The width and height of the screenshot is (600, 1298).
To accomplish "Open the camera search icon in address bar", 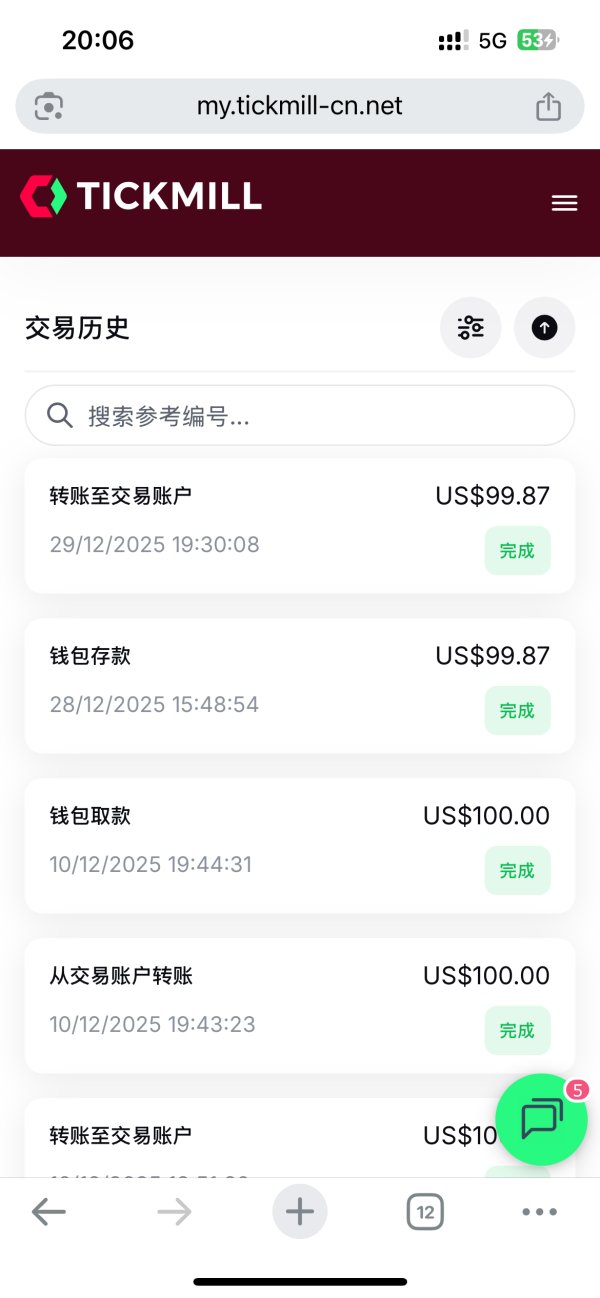I will (49, 106).
